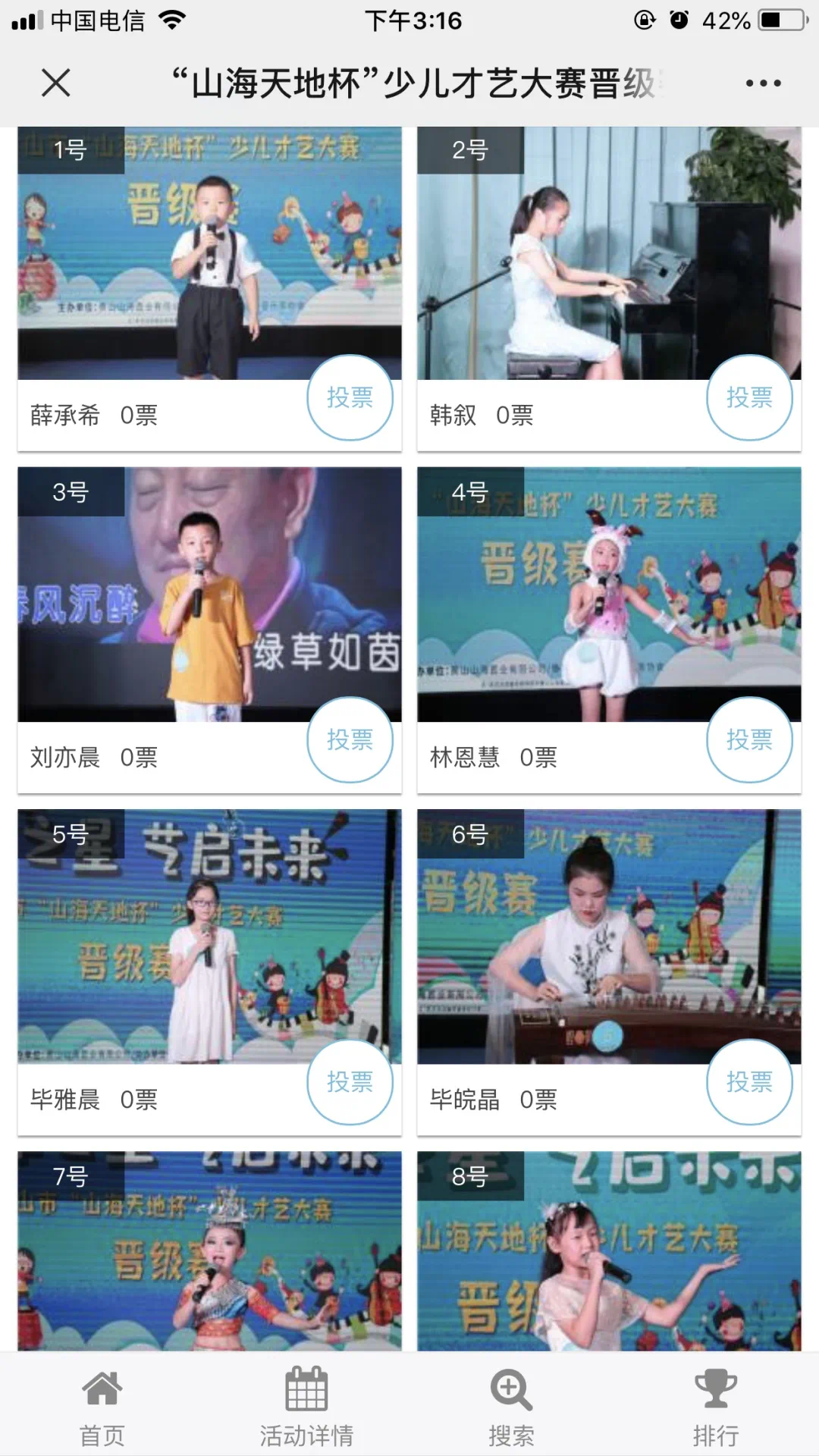The width and height of the screenshot is (819, 1456).
Task: Select the 7号 contestant picture
Action: click(x=209, y=1251)
